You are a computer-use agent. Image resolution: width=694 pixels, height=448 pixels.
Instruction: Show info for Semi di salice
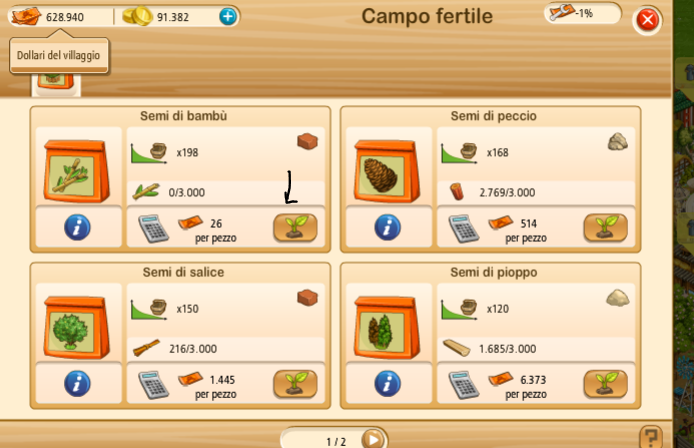pos(77,383)
